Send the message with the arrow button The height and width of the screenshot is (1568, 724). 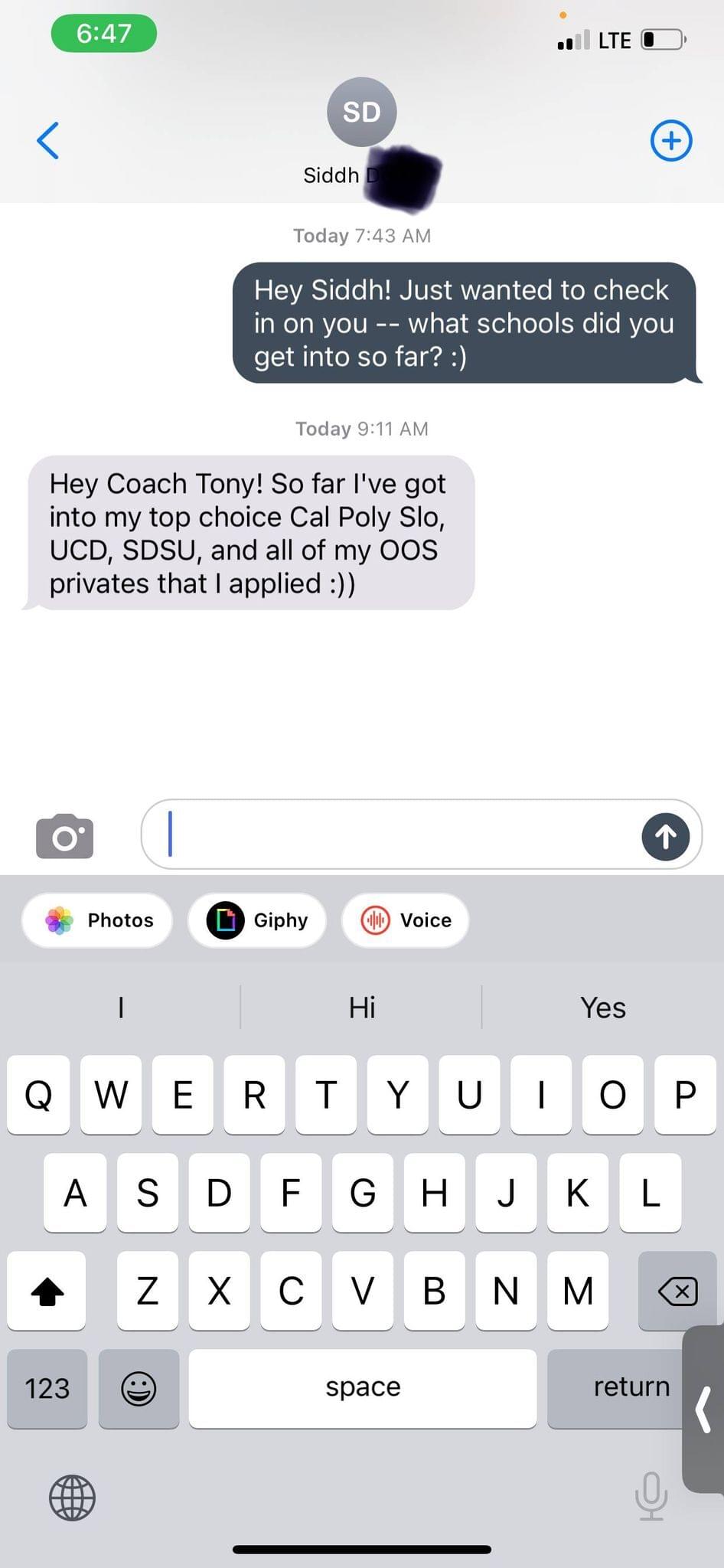pos(665,836)
